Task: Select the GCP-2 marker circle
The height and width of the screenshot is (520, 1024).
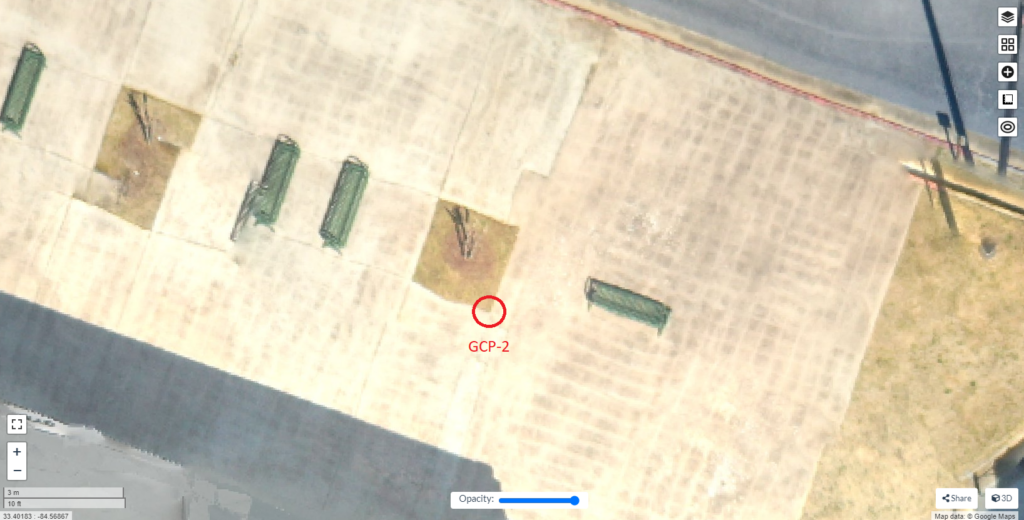Action: pyautogui.click(x=489, y=311)
